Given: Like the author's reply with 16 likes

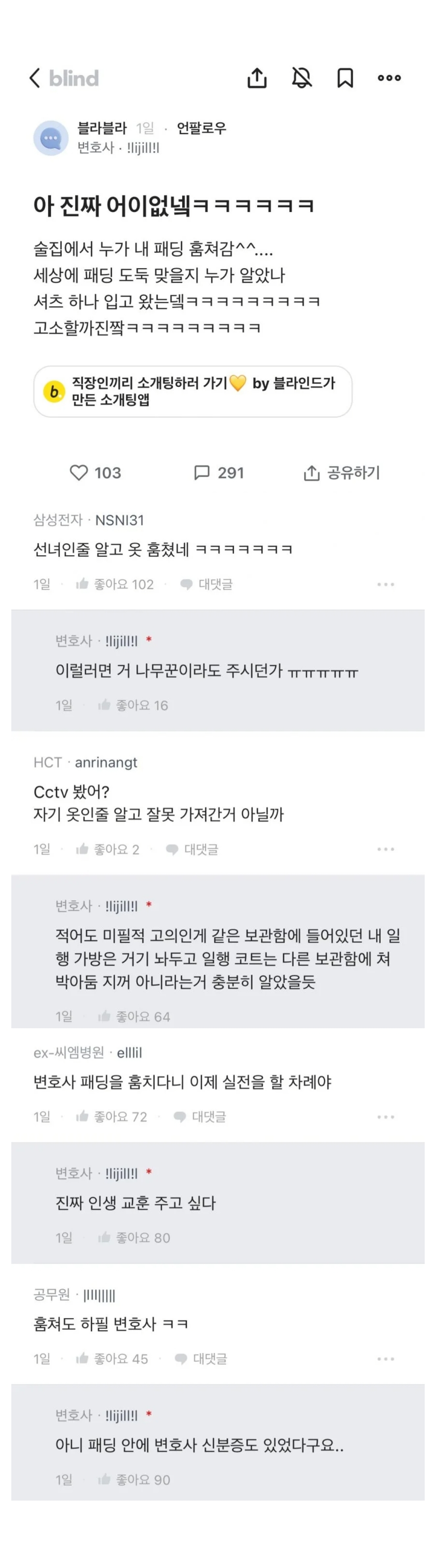Looking at the screenshot, I should click(x=133, y=705).
